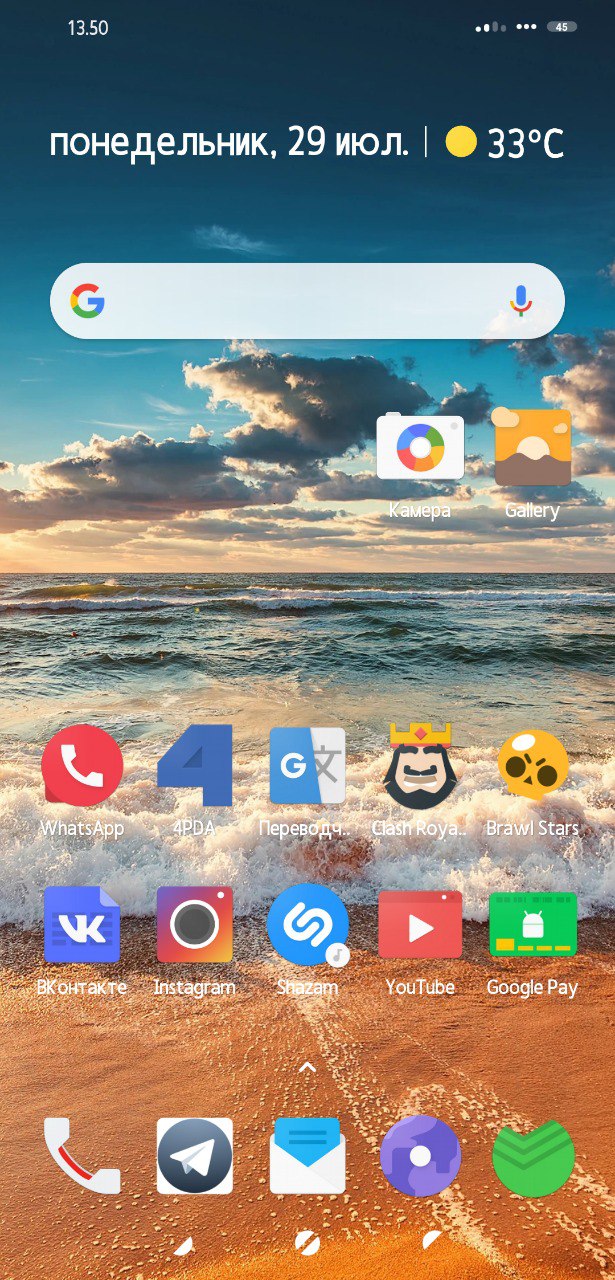This screenshot has height=1280, width=615.
Task: Launch the Камера app
Action: pyautogui.click(x=420, y=447)
